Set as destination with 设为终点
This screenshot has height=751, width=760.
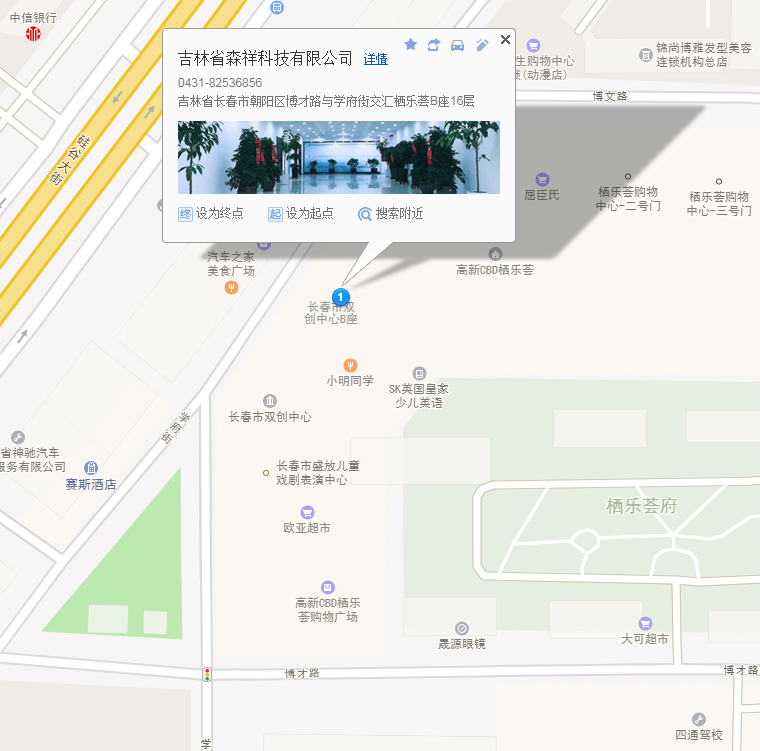[211, 214]
